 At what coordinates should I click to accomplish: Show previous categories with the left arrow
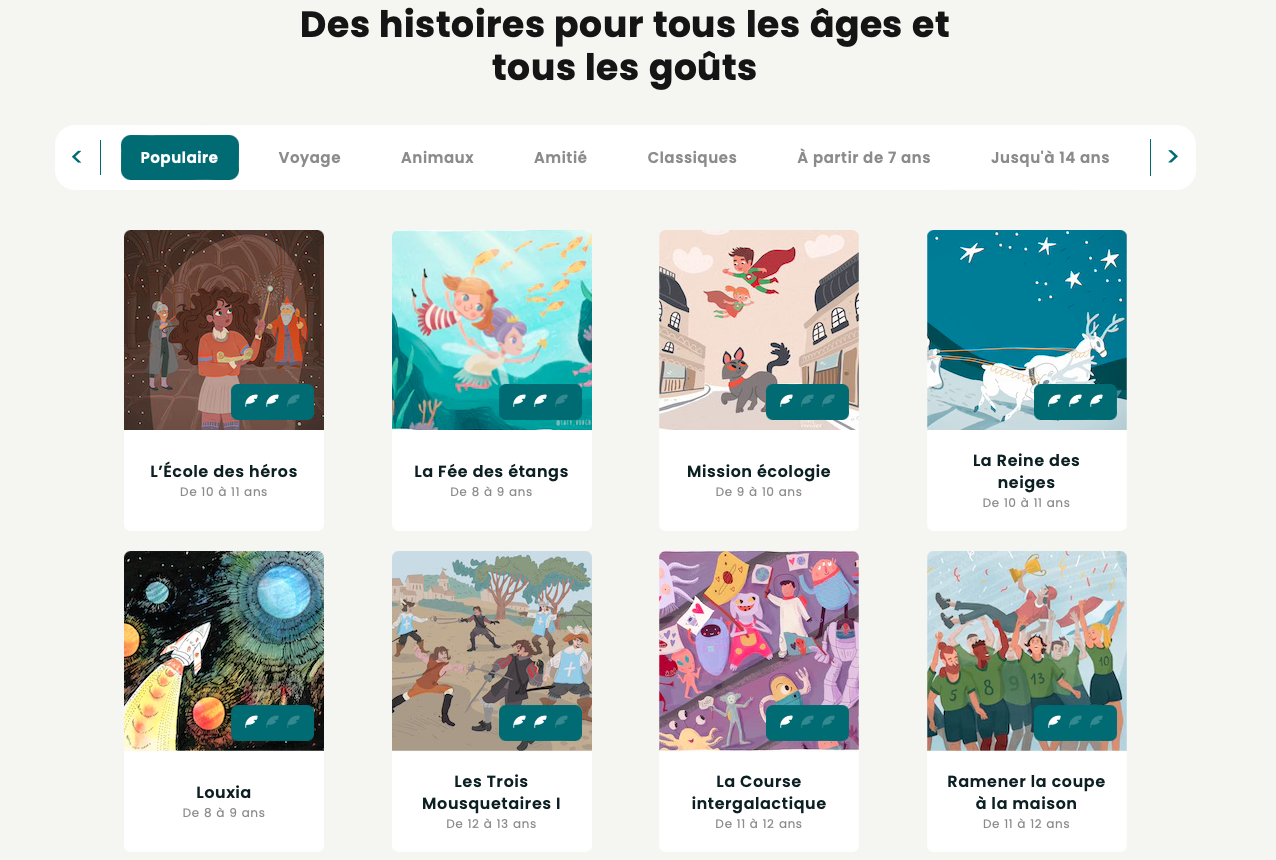[x=77, y=157]
